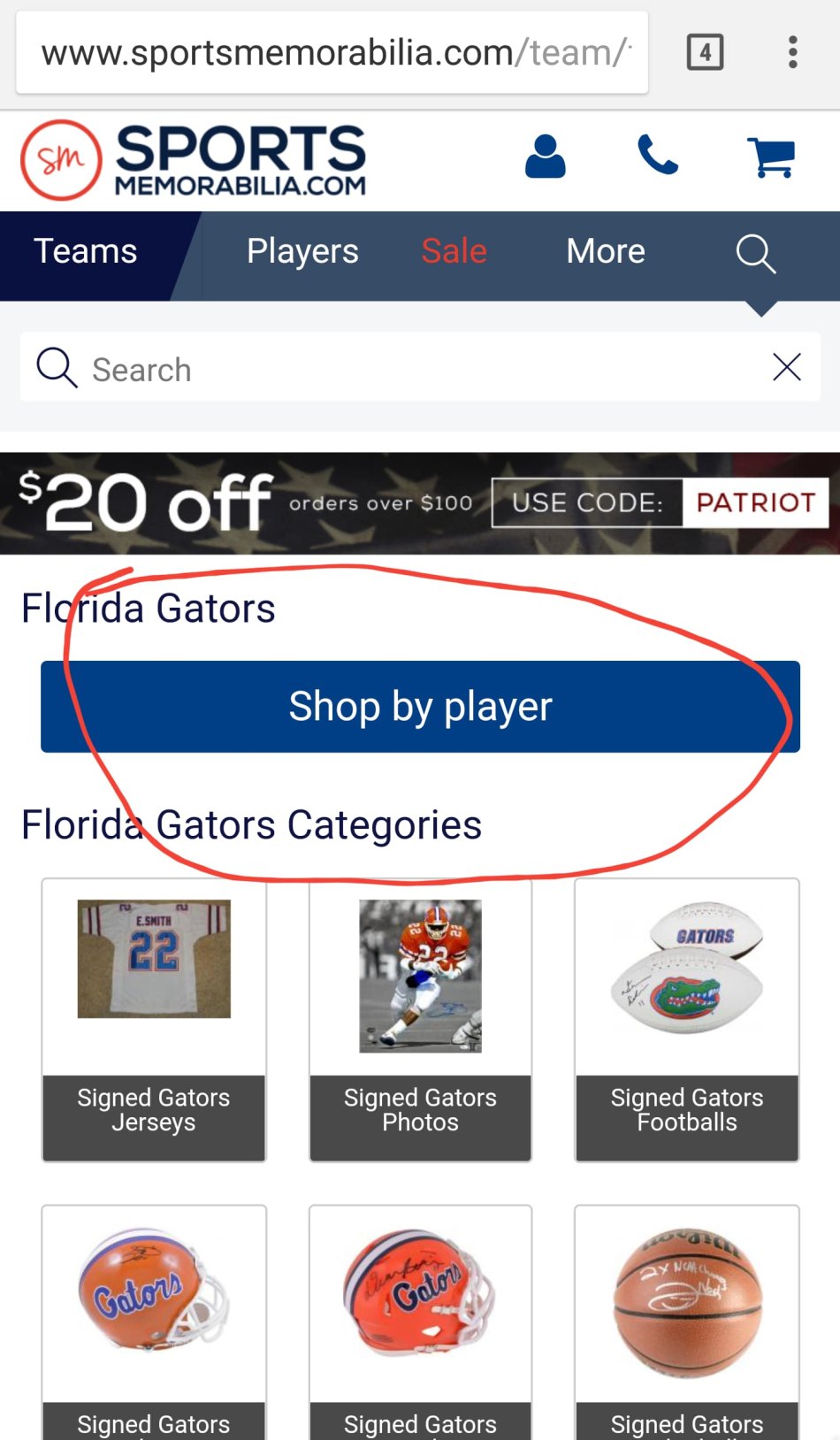The height and width of the screenshot is (1440, 840).
Task: Open search using the magnifier icon in navbar
Action: 756,254
